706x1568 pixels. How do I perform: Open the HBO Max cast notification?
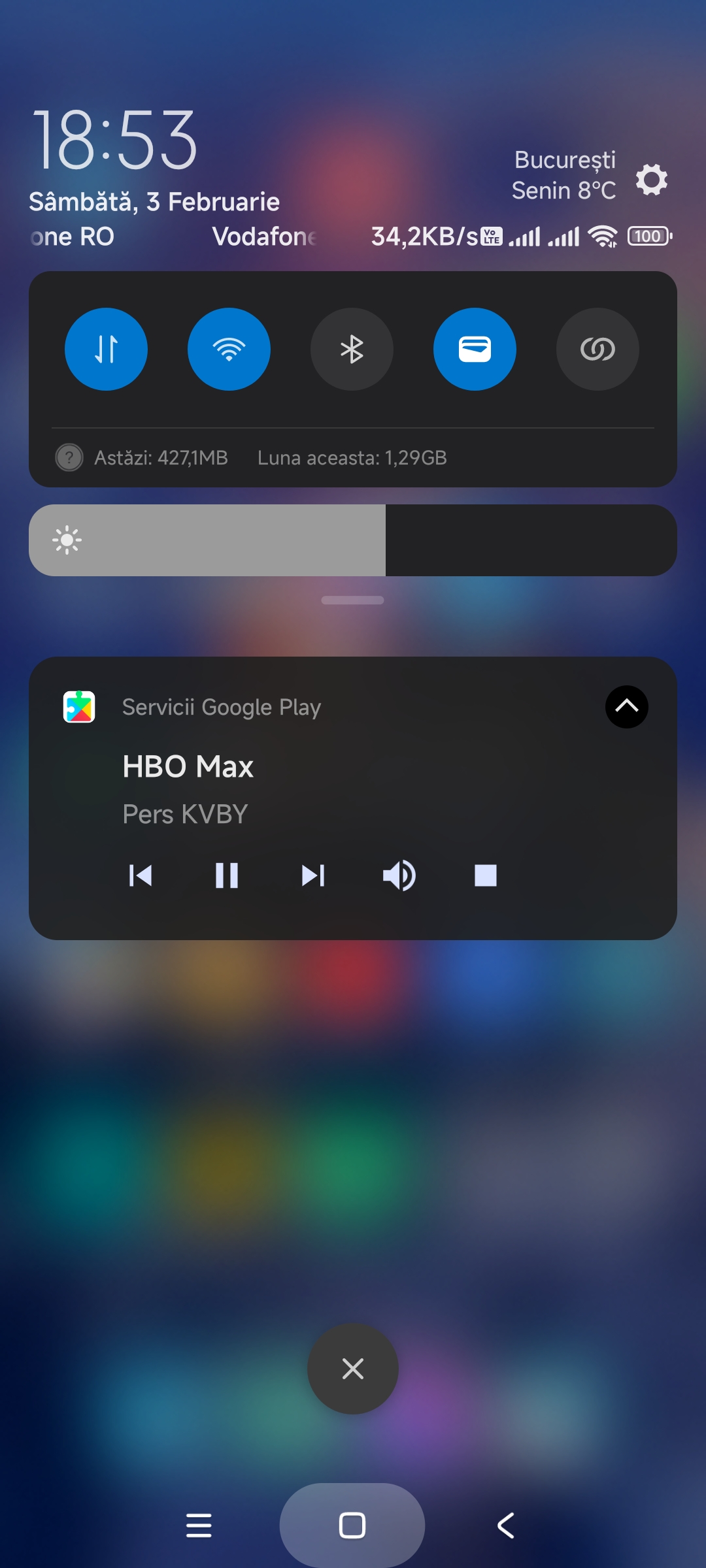(353, 791)
